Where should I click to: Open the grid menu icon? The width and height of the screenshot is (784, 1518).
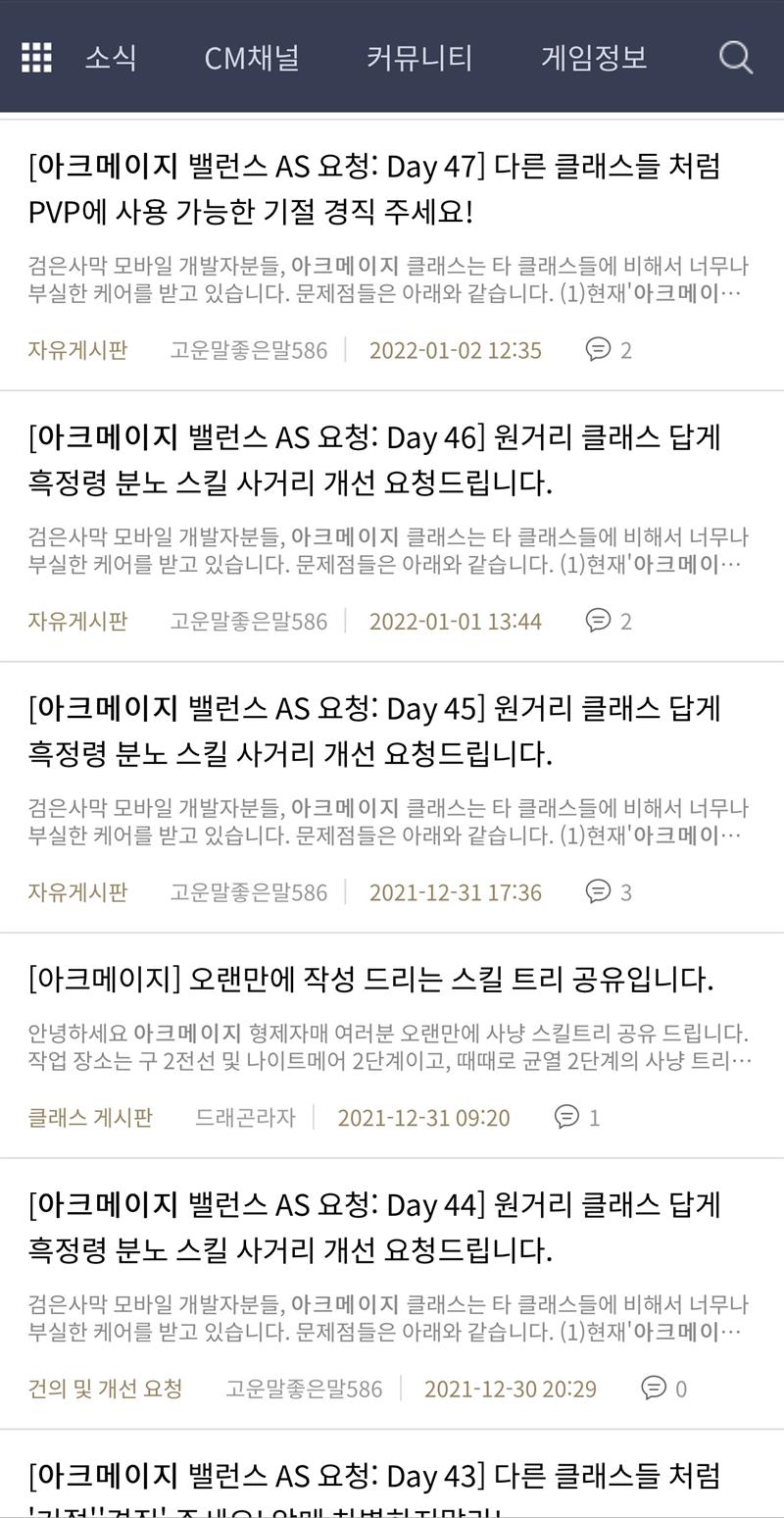[36, 58]
